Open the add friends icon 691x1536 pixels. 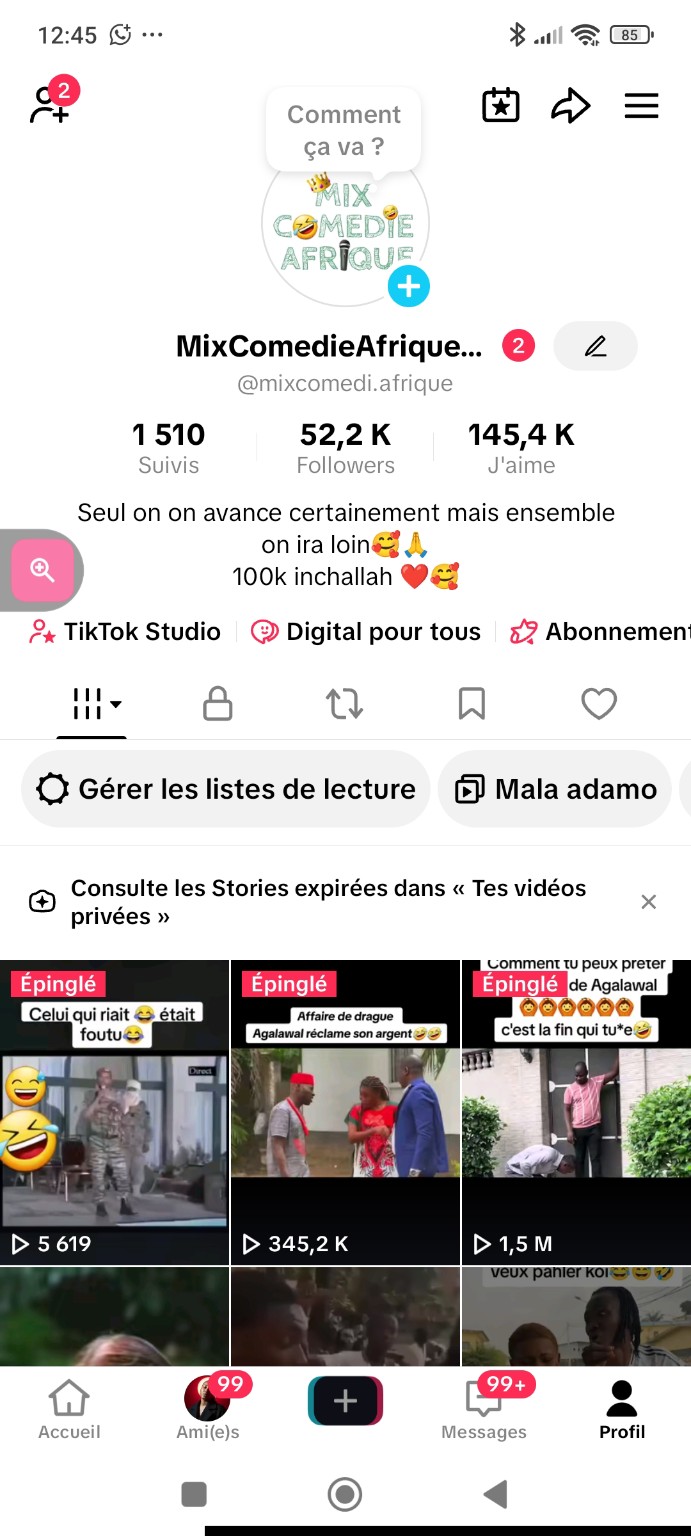click(x=50, y=105)
